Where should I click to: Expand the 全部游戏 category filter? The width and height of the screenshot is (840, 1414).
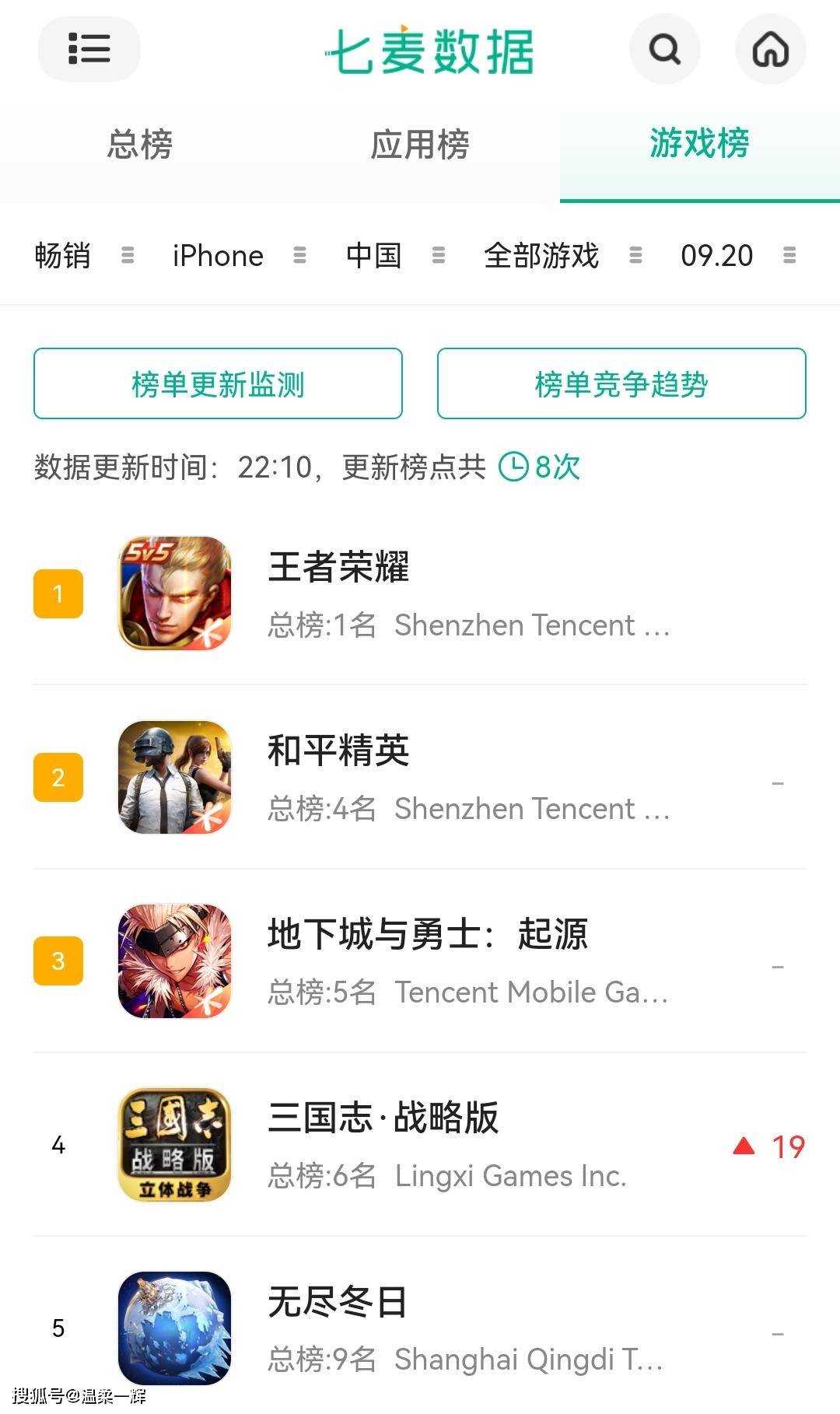[x=562, y=255]
